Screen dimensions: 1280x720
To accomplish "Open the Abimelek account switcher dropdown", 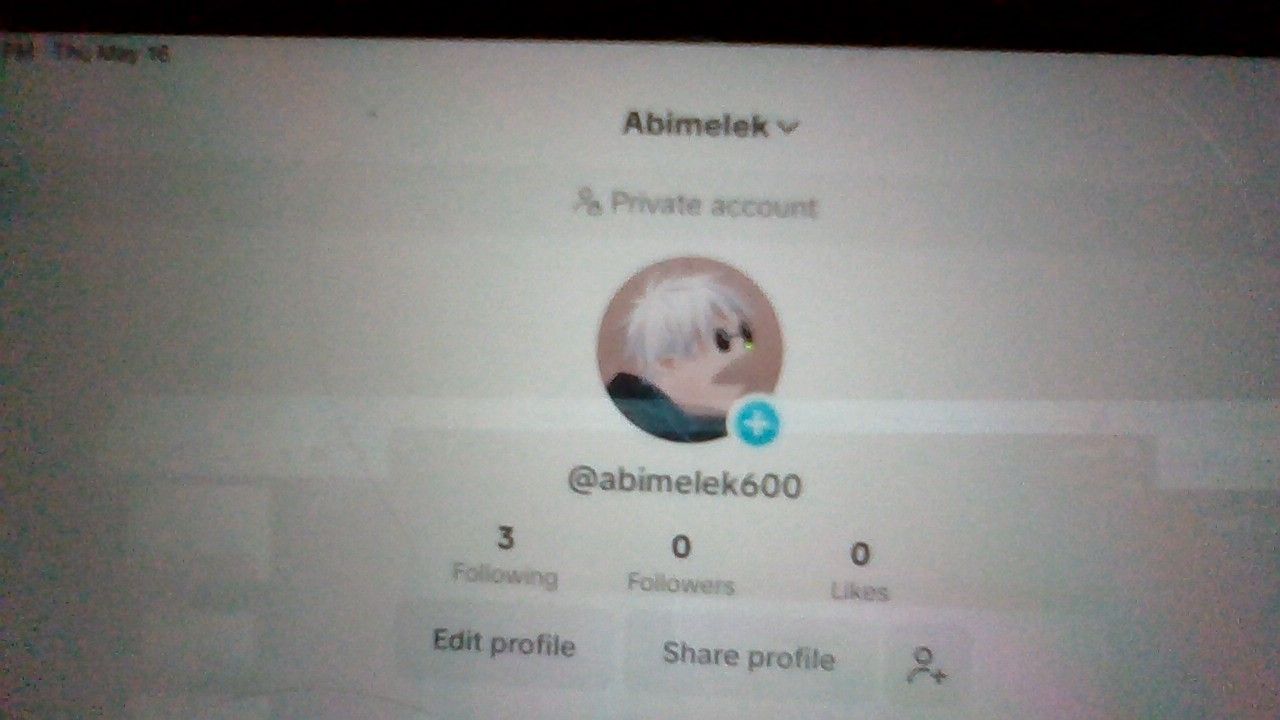I will click(x=710, y=126).
